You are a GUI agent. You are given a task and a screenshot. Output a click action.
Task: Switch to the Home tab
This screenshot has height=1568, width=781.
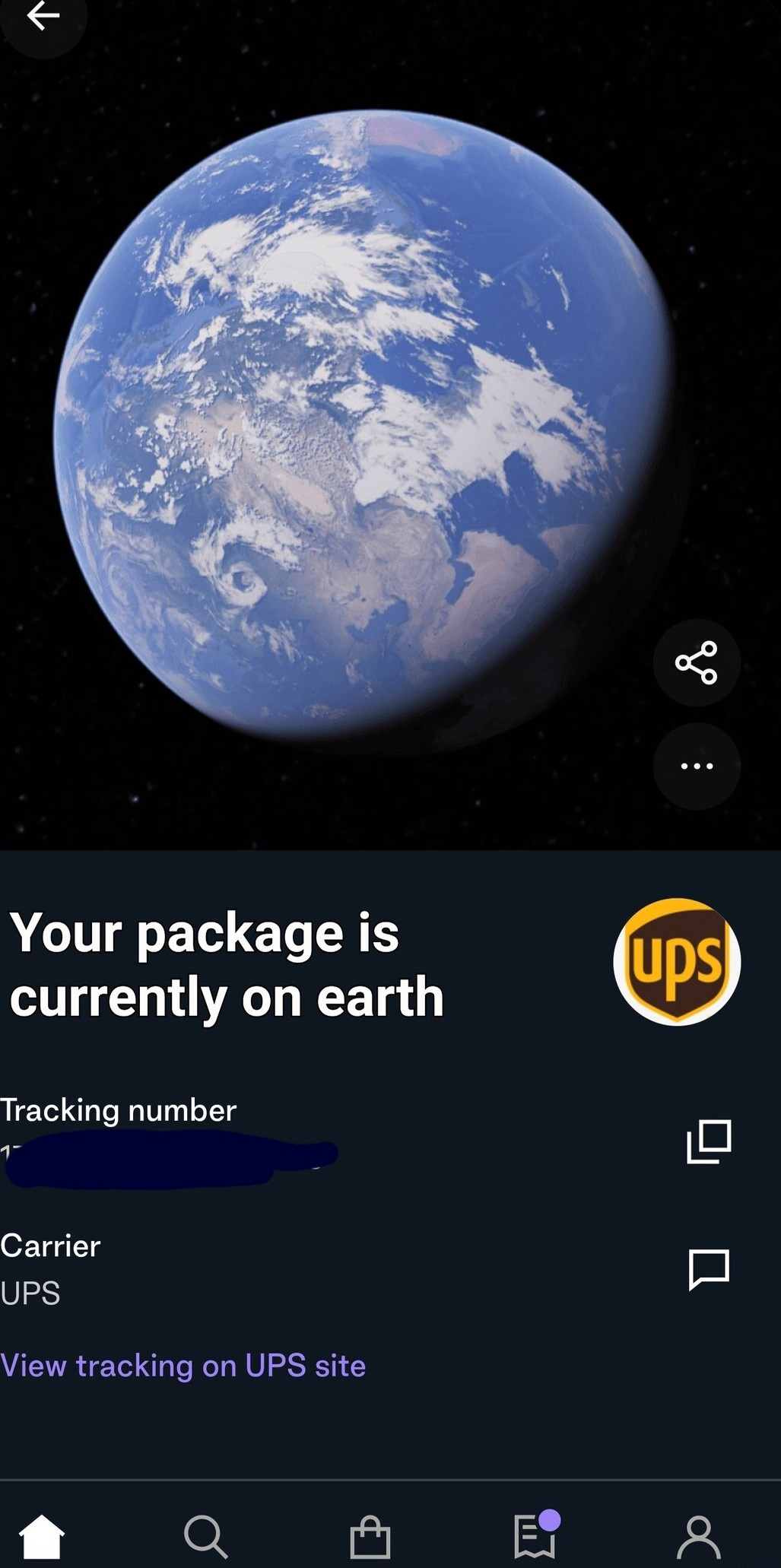[42, 1536]
